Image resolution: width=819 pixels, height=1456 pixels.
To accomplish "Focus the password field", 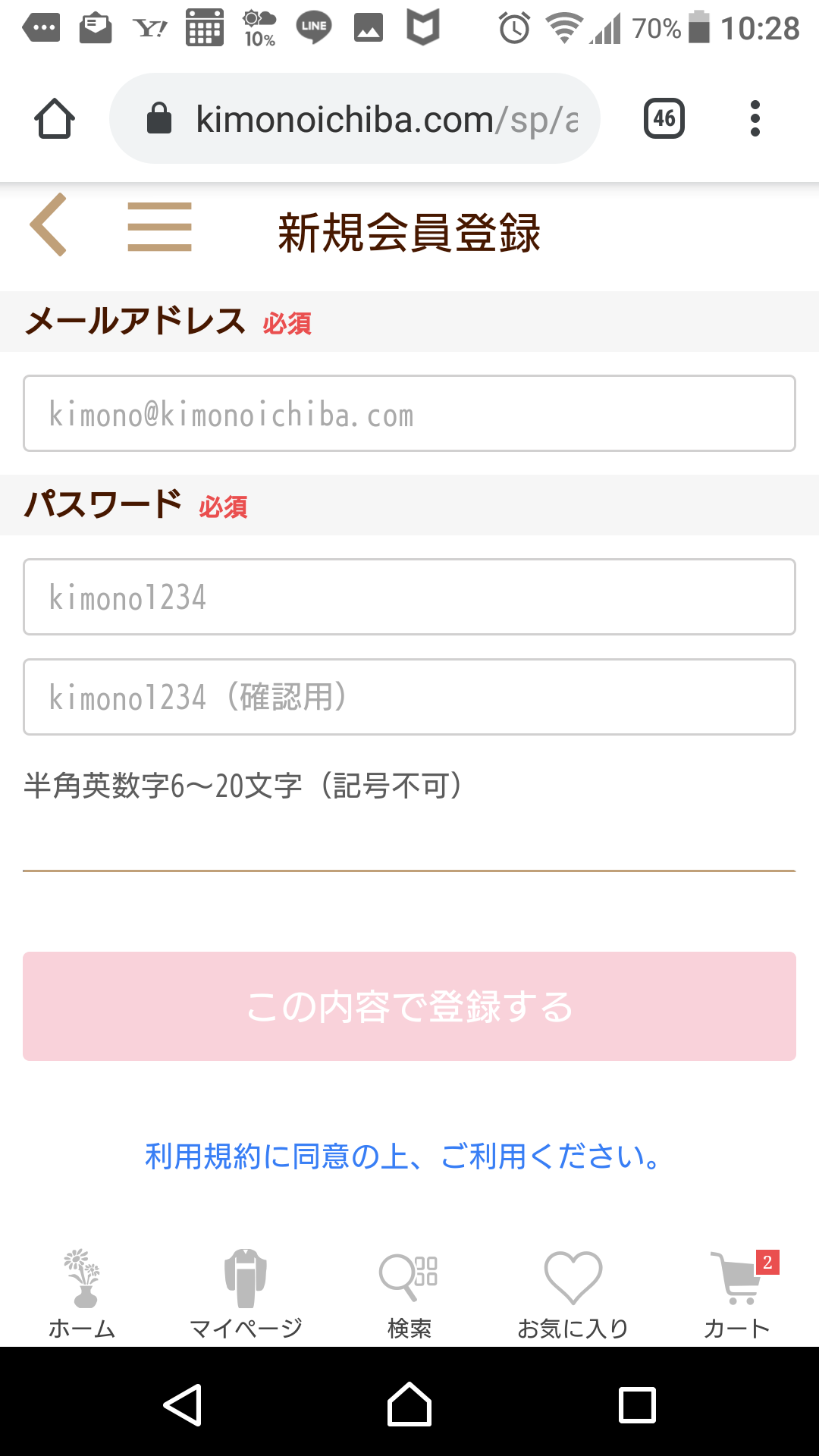I will tap(409, 597).
